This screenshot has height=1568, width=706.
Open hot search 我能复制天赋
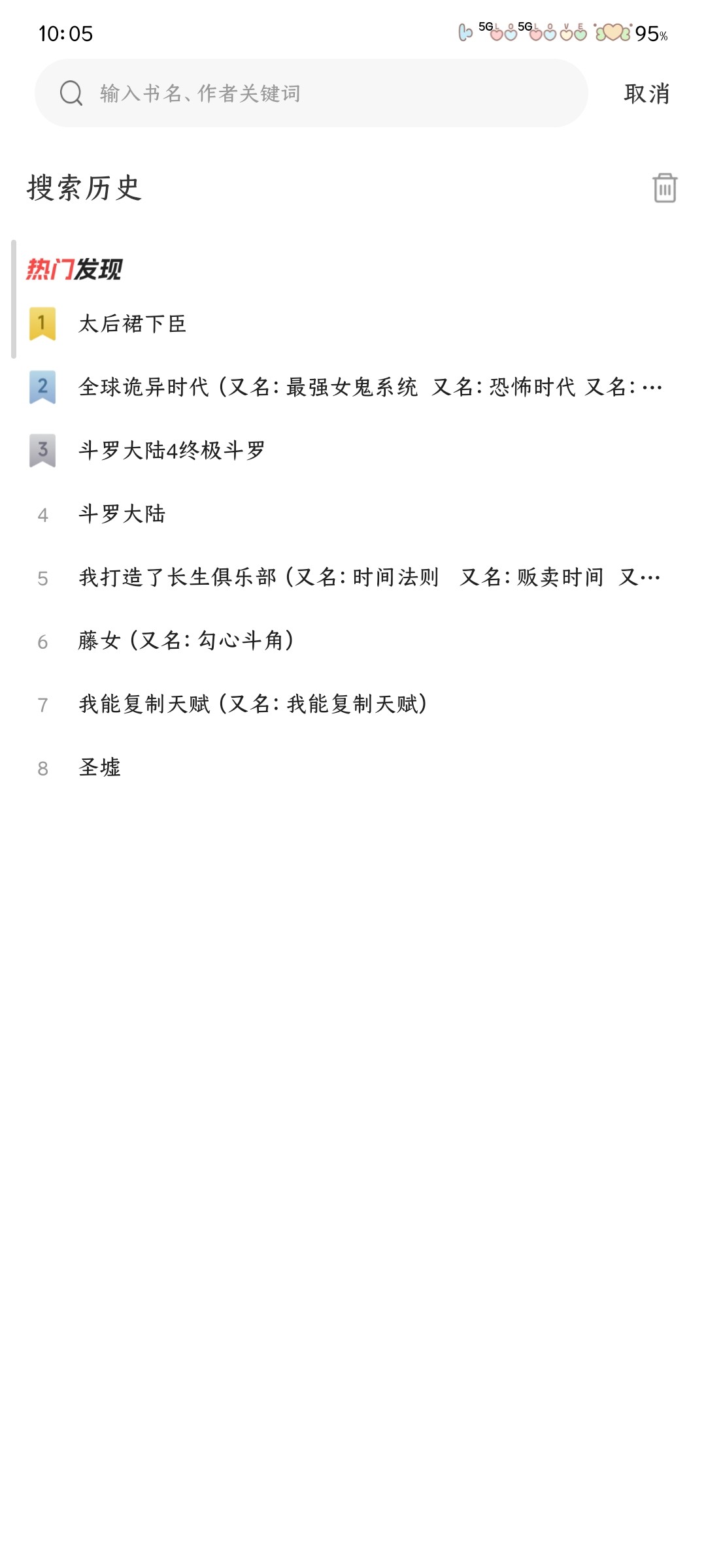point(253,704)
